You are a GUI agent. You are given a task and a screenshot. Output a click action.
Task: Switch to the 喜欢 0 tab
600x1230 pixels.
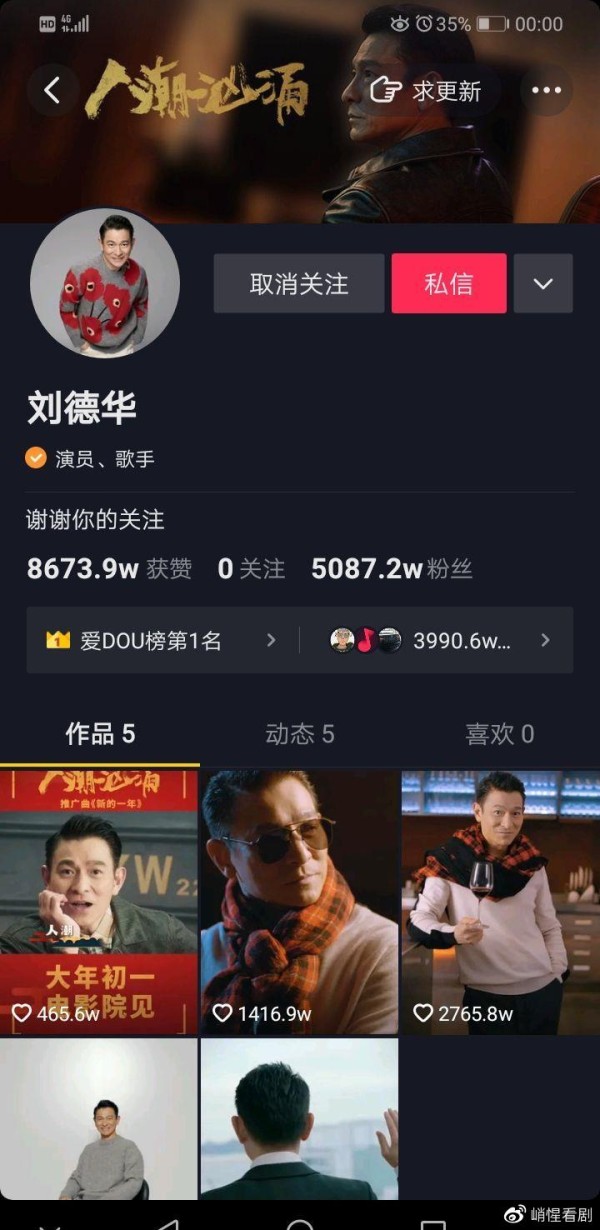[x=499, y=734]
